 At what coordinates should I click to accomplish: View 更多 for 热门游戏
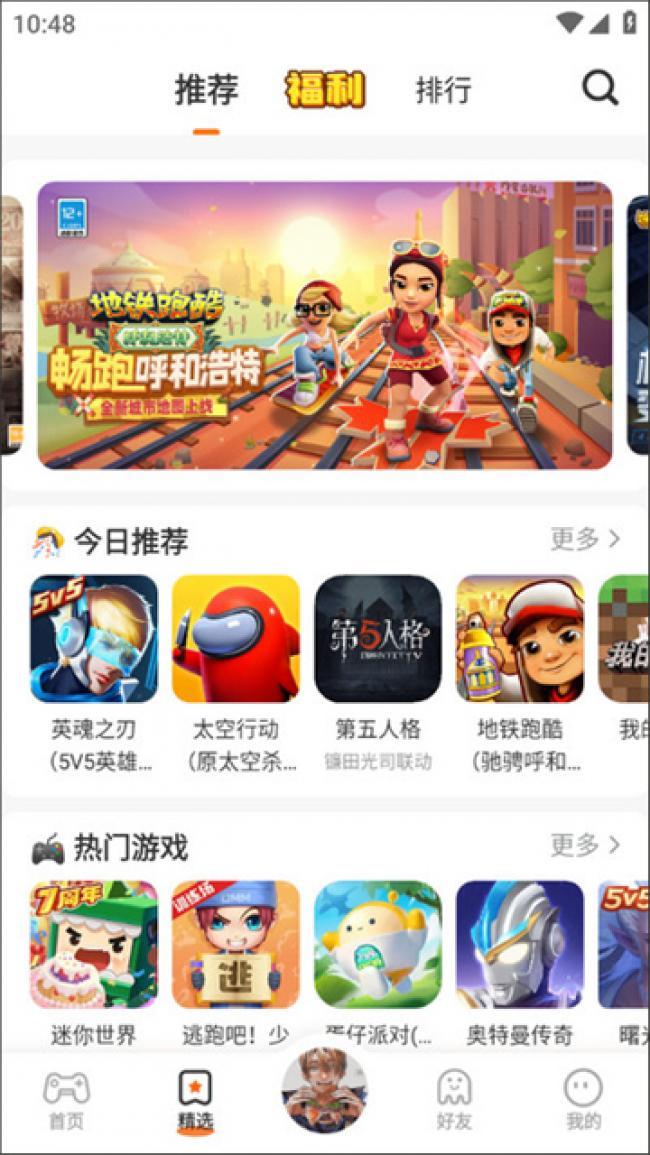pos(585,845)
